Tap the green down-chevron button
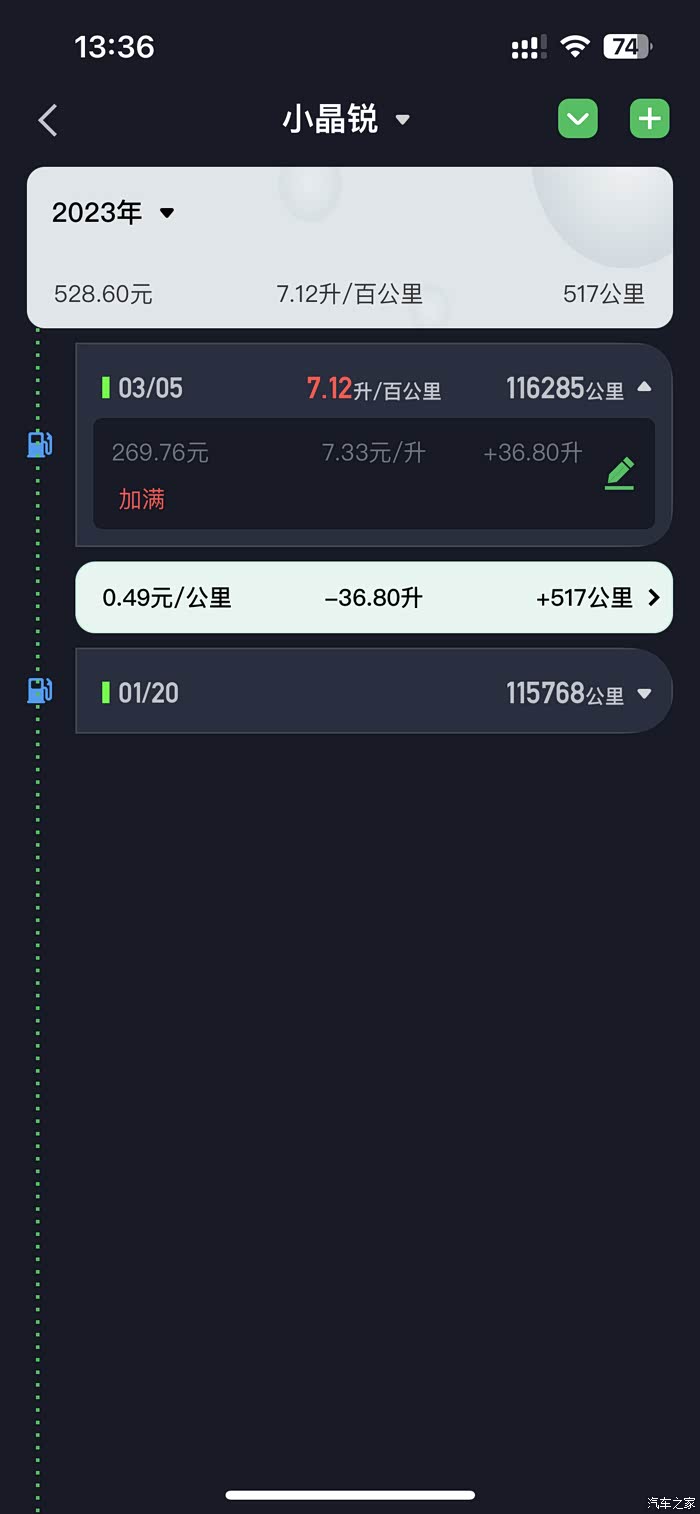This screenshot has width=700, height=1514. pyautogui.click(x=577, y=120)
